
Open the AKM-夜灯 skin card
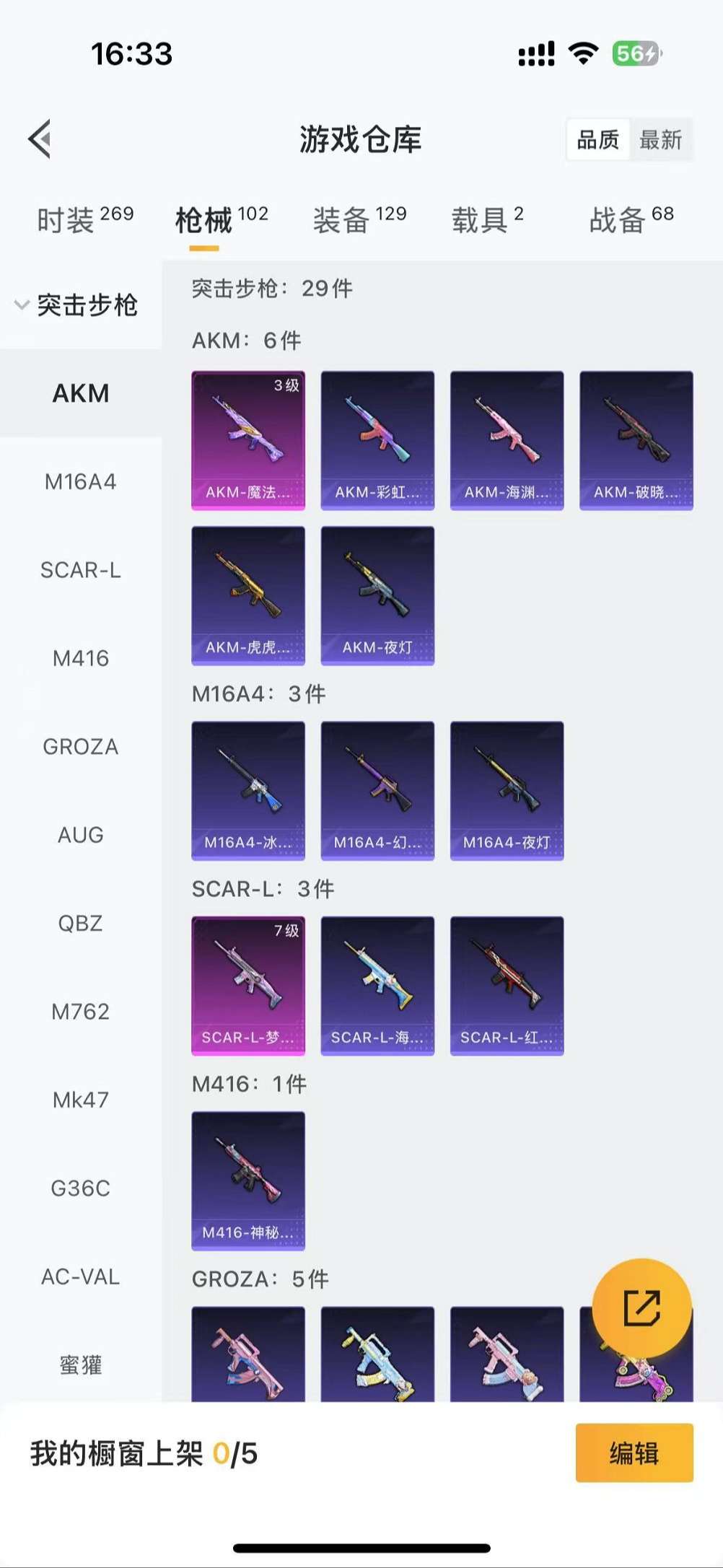pyautogui.click(x=377, y=595)
